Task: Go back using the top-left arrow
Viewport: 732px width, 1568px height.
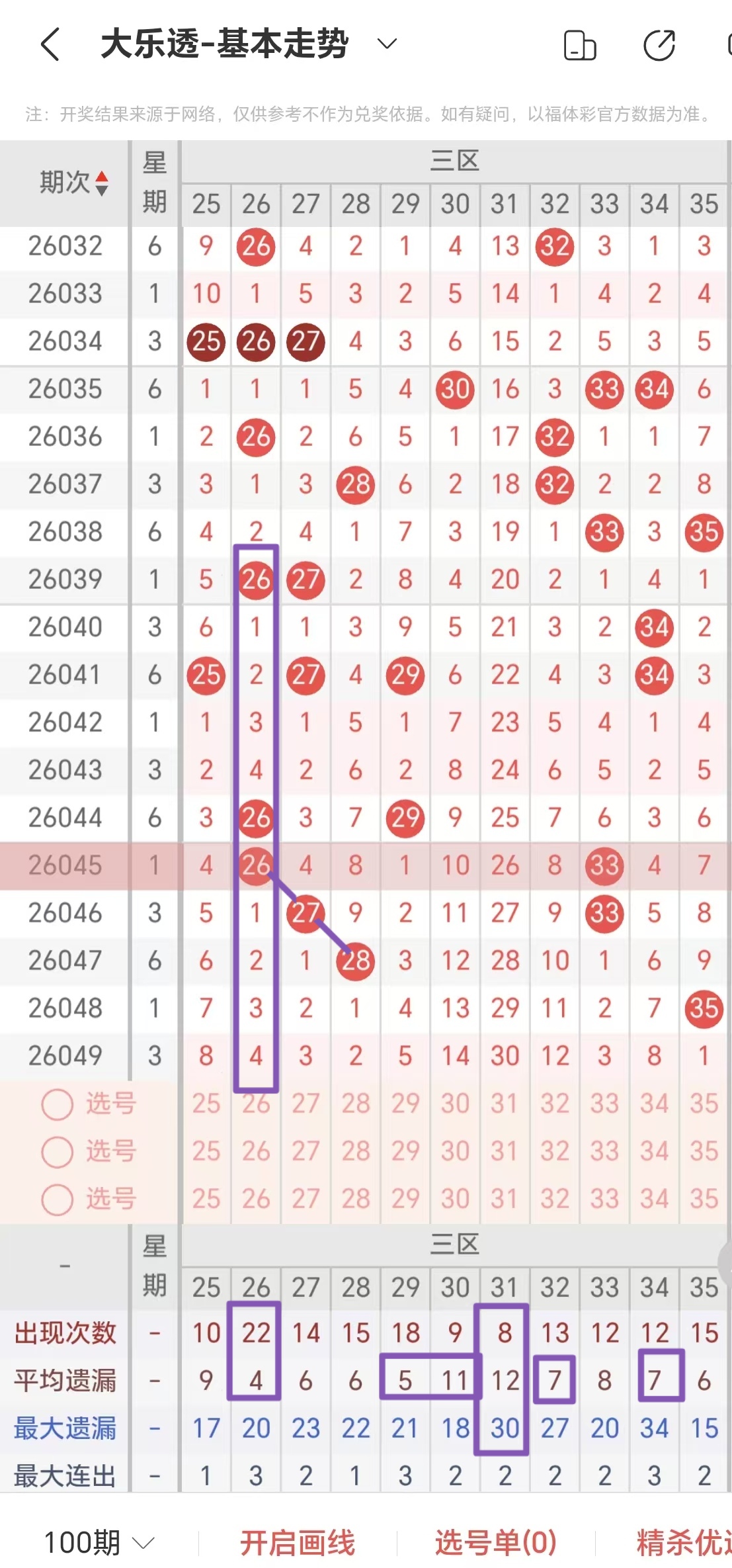Action: [50, 44]
